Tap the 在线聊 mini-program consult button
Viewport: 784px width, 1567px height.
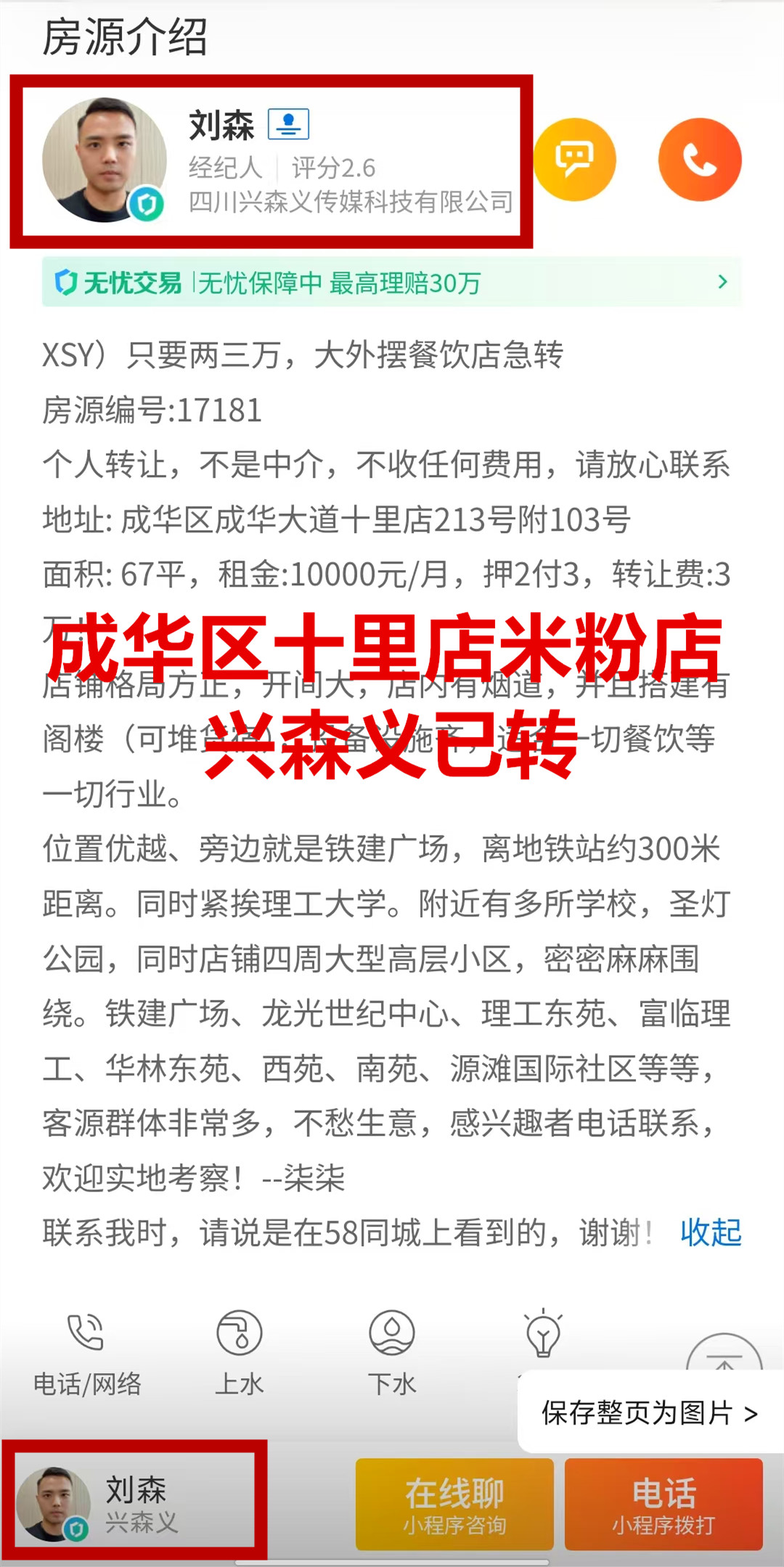454,1504
